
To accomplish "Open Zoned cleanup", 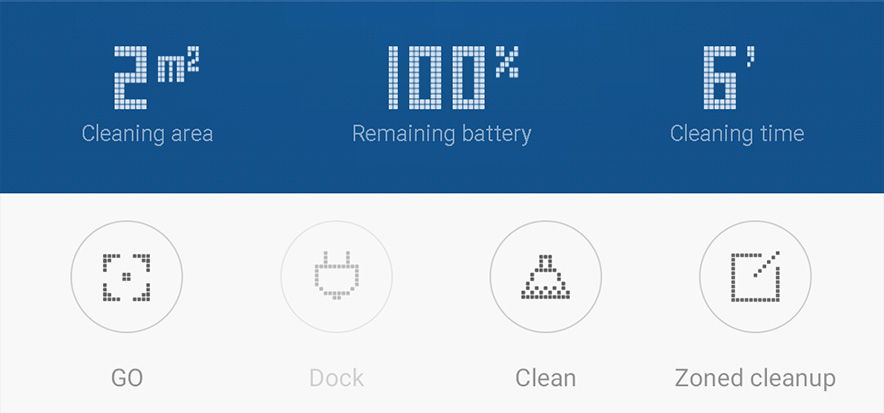I will pyautogui.click(x=754, y=277).
